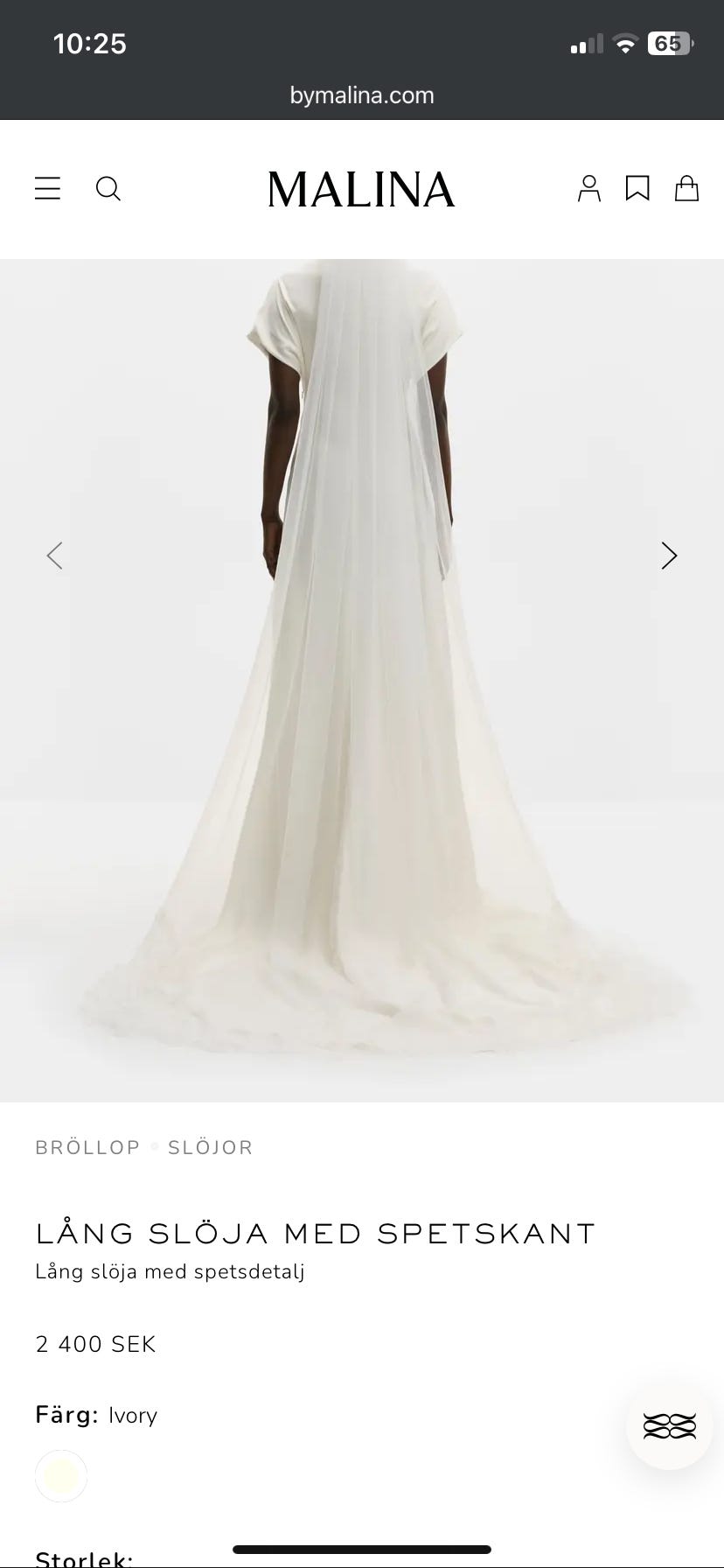Open the shopping bag
724x1568 pixels.
point(687,189)
